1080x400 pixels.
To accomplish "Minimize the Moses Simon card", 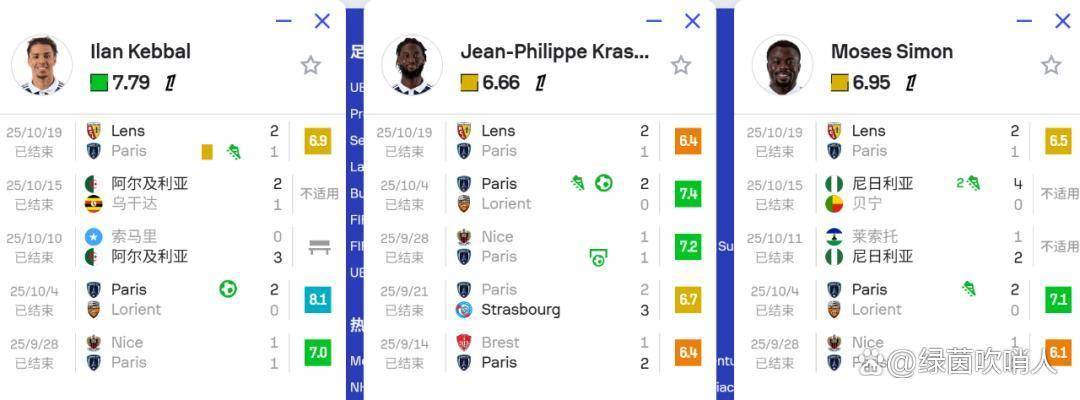I will click(x=1024, y=21).
